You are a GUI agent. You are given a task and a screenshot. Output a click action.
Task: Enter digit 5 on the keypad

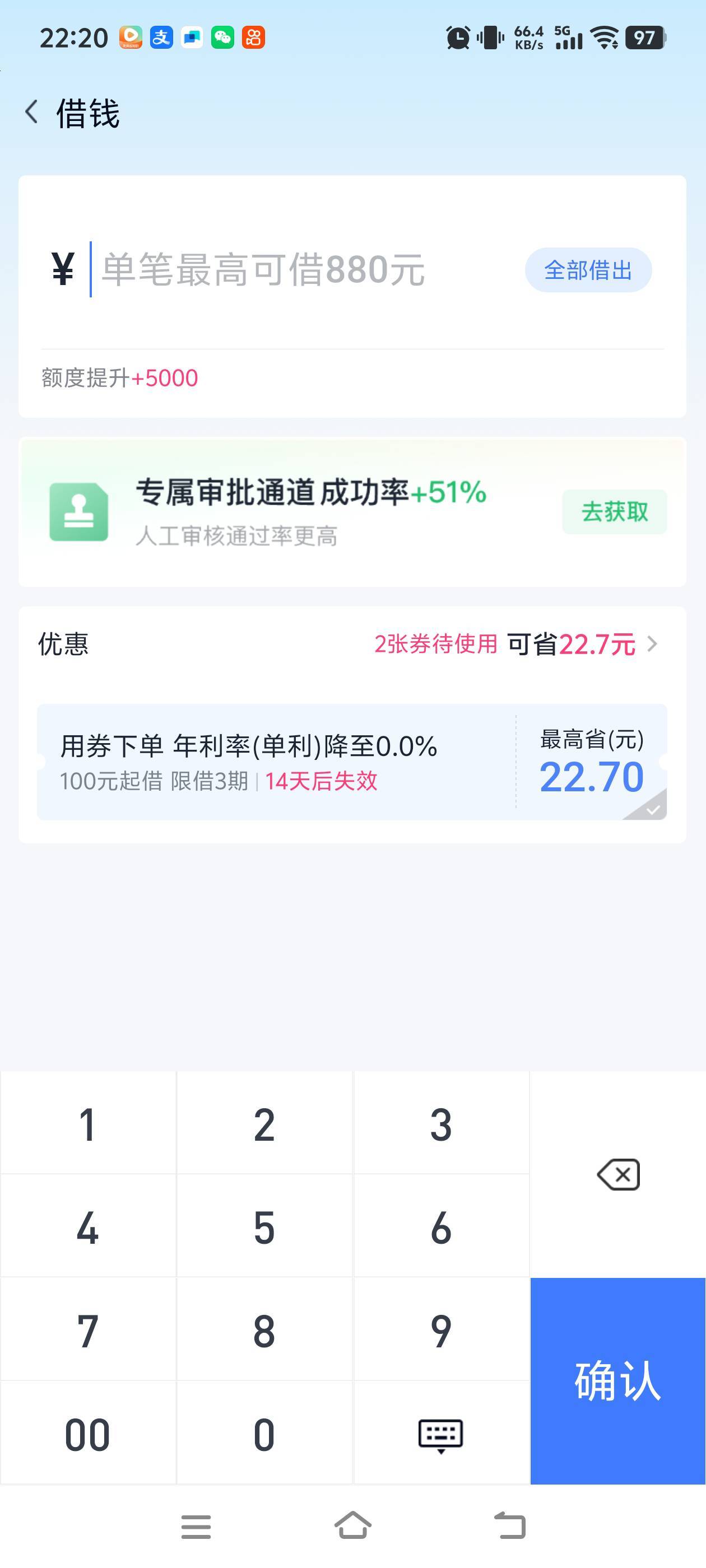(x=264, y=1226)
